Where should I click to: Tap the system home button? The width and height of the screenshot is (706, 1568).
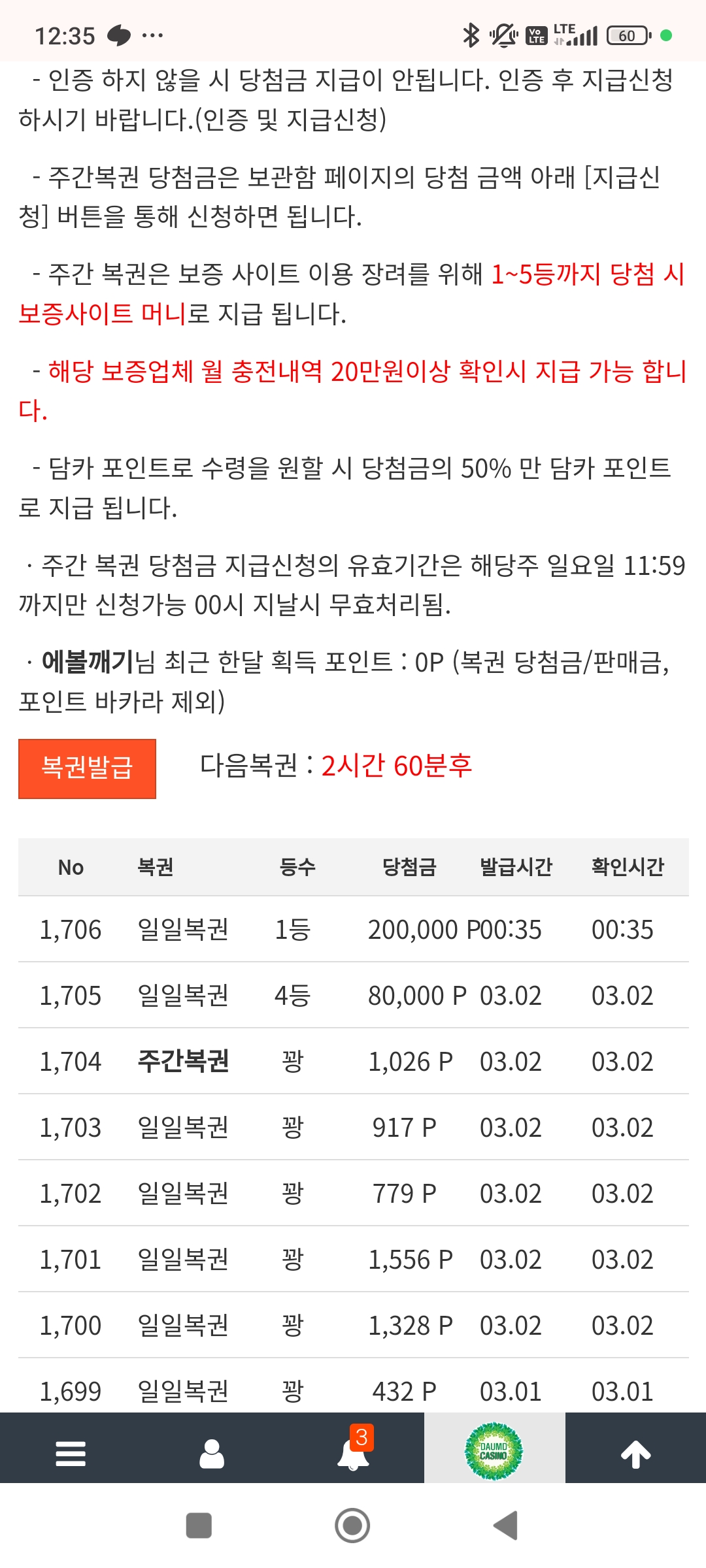coord(352,1526)
